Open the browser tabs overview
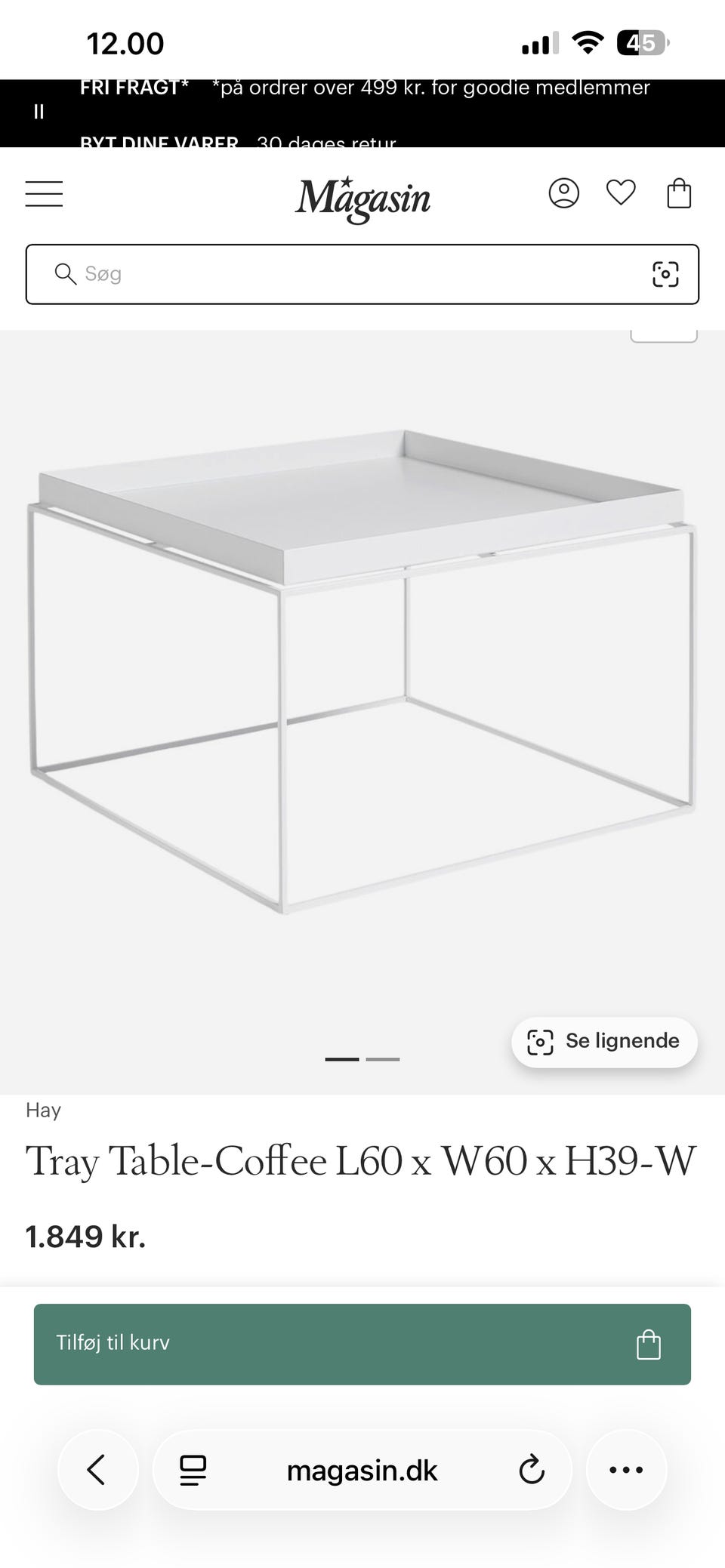The height and width of the screenshot is (1568, 725). (x=193, y=1470)
